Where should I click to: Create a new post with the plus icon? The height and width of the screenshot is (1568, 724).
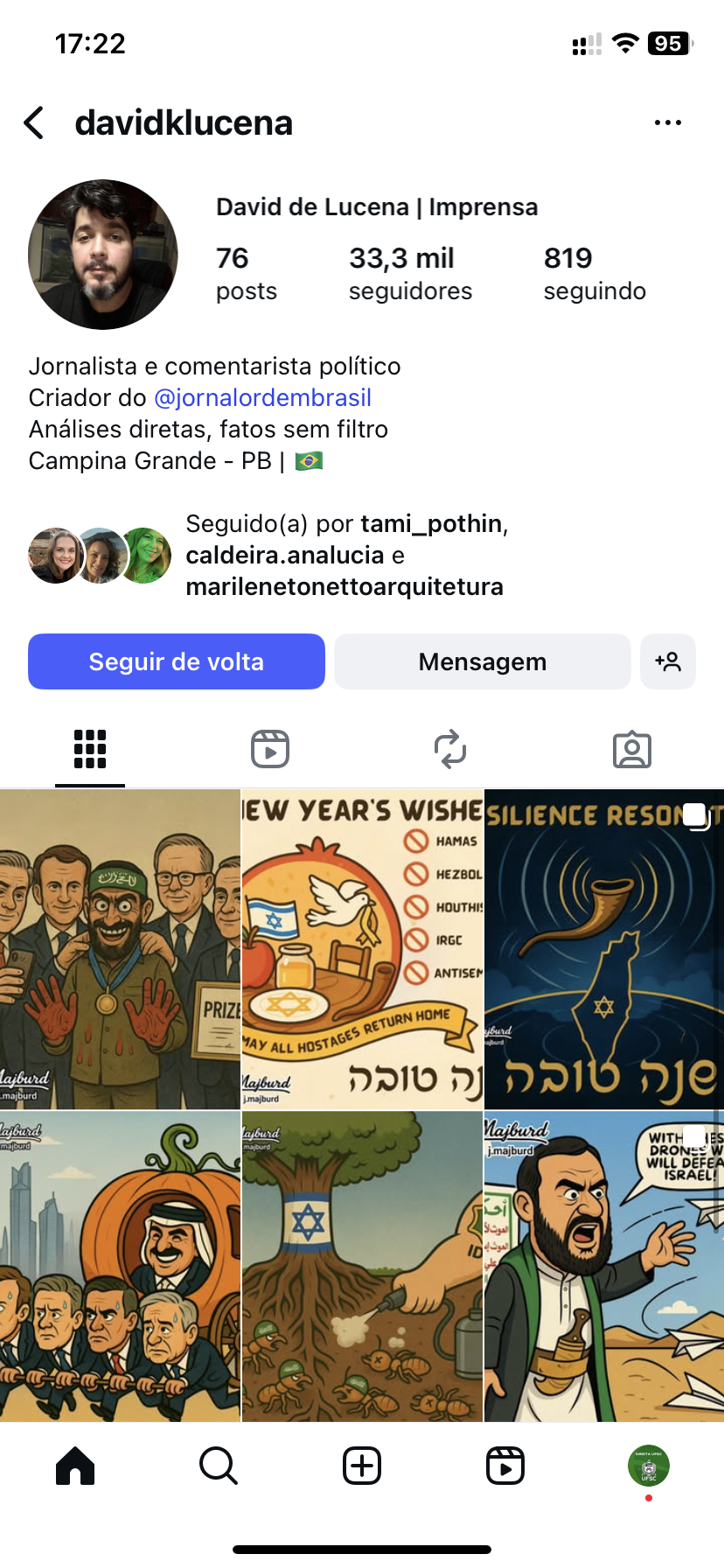pos(362,1466)
